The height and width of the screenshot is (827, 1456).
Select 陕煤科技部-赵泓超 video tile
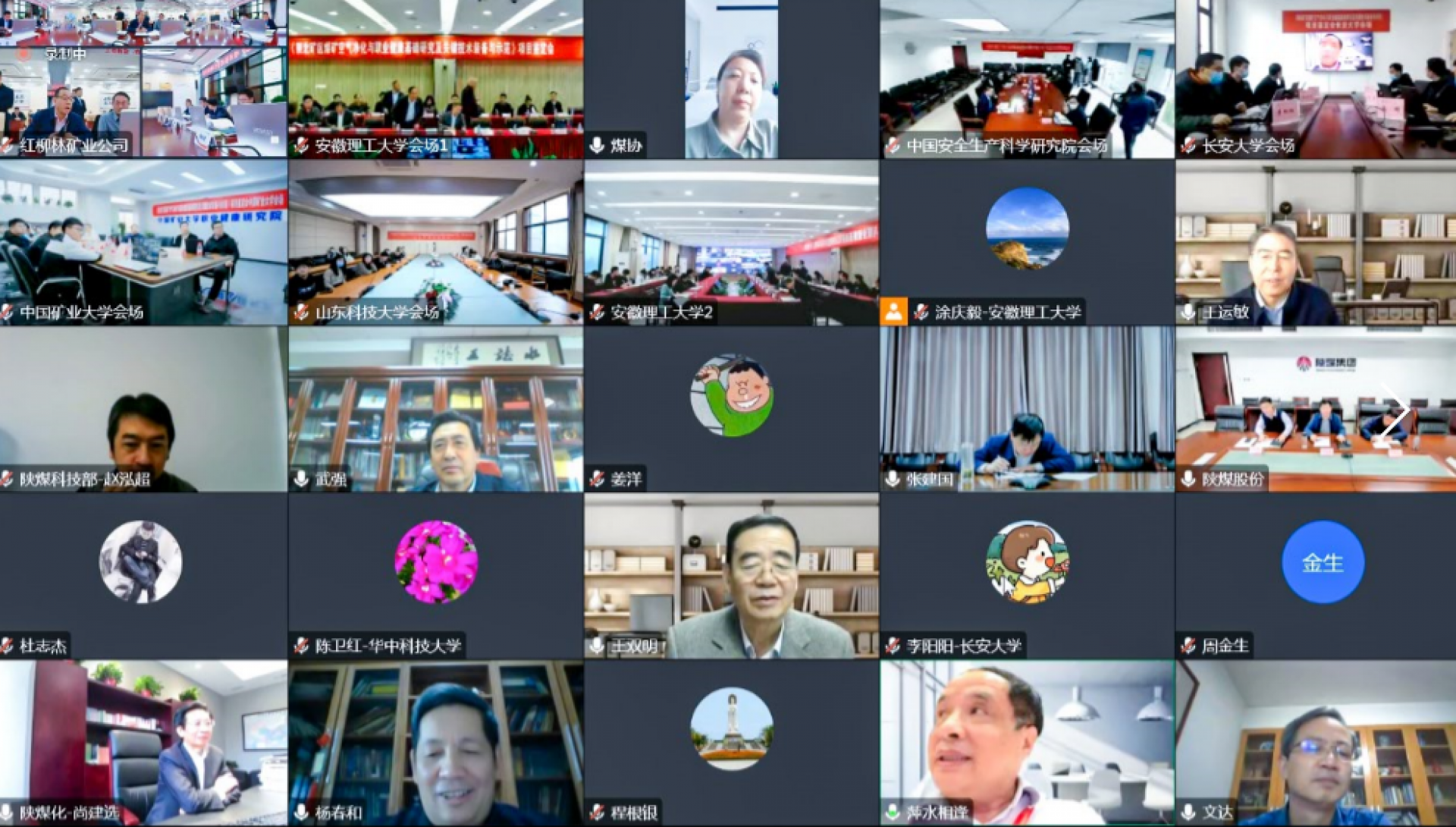click(x=143, y=410)
